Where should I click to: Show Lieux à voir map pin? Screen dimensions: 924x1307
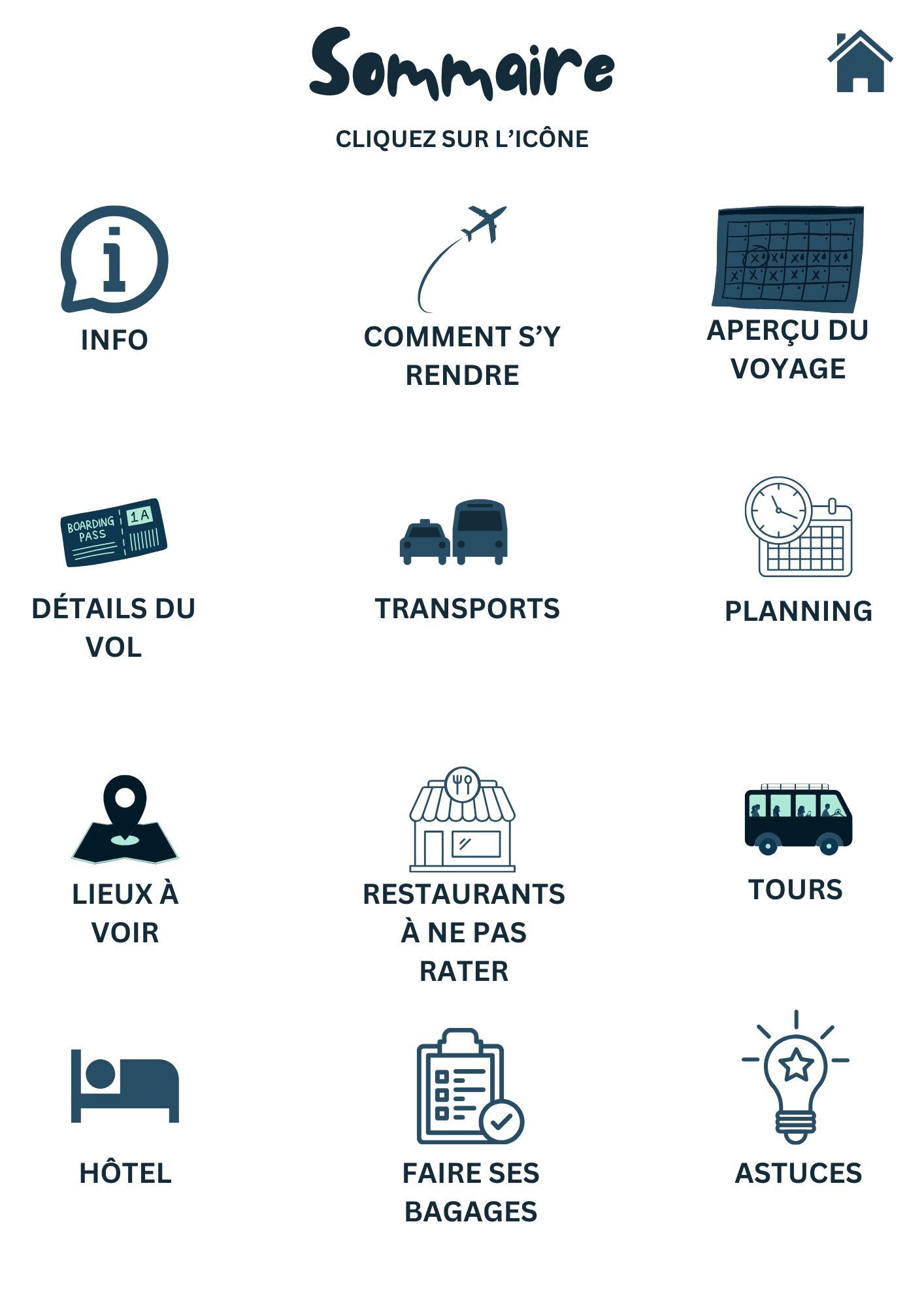pos(125,820)
